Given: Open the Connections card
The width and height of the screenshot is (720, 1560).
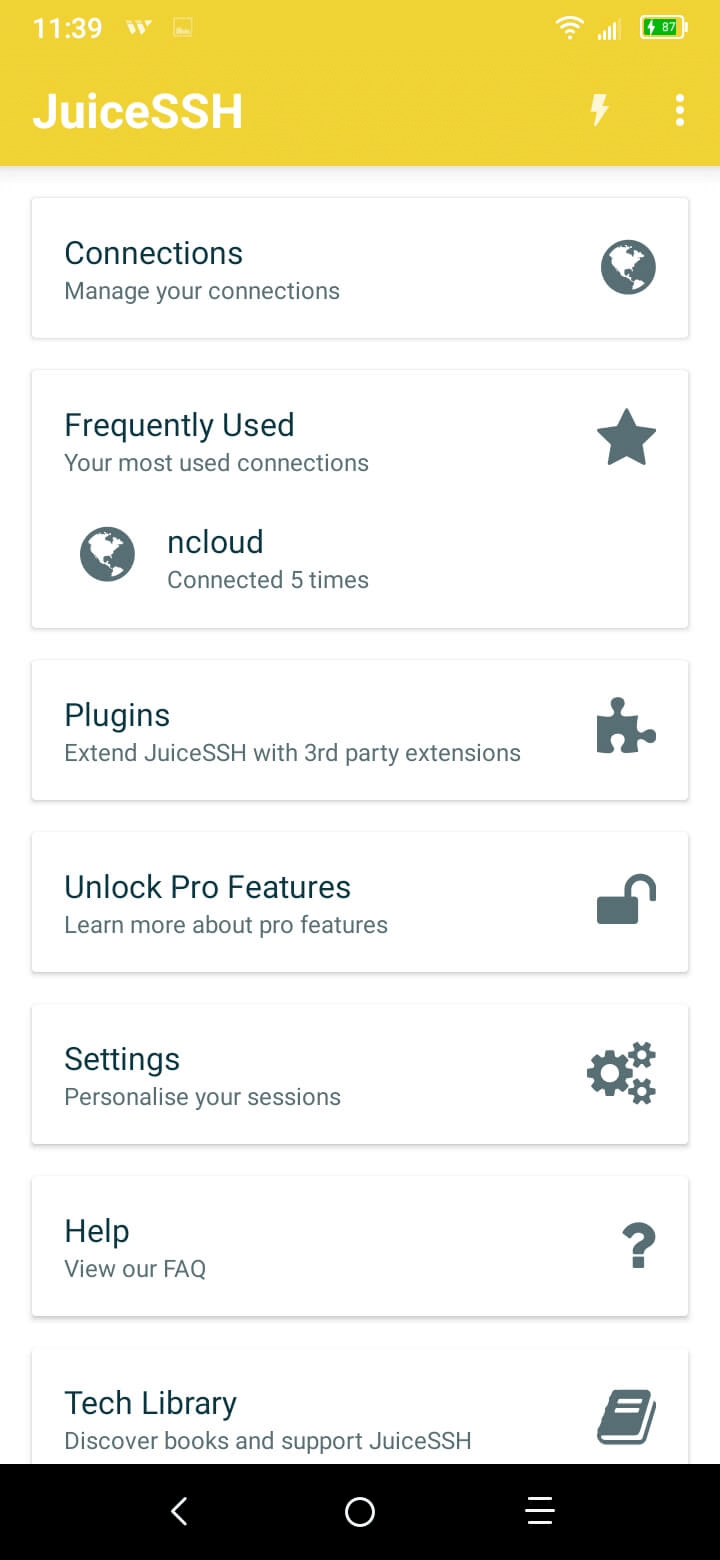Looking at the screenshot, I should [x=360, y=268].
